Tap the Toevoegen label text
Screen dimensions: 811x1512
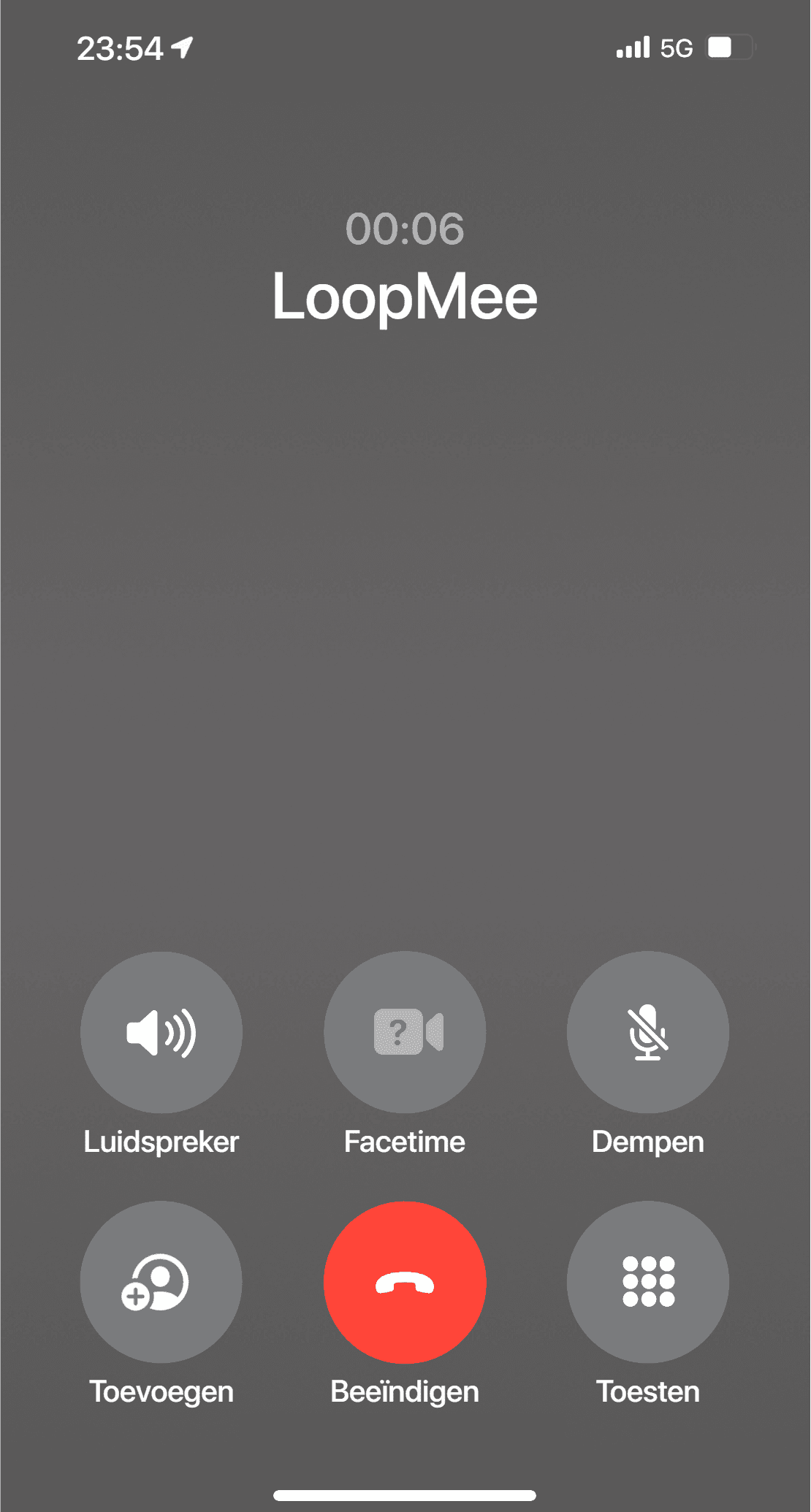point(161,1390)
